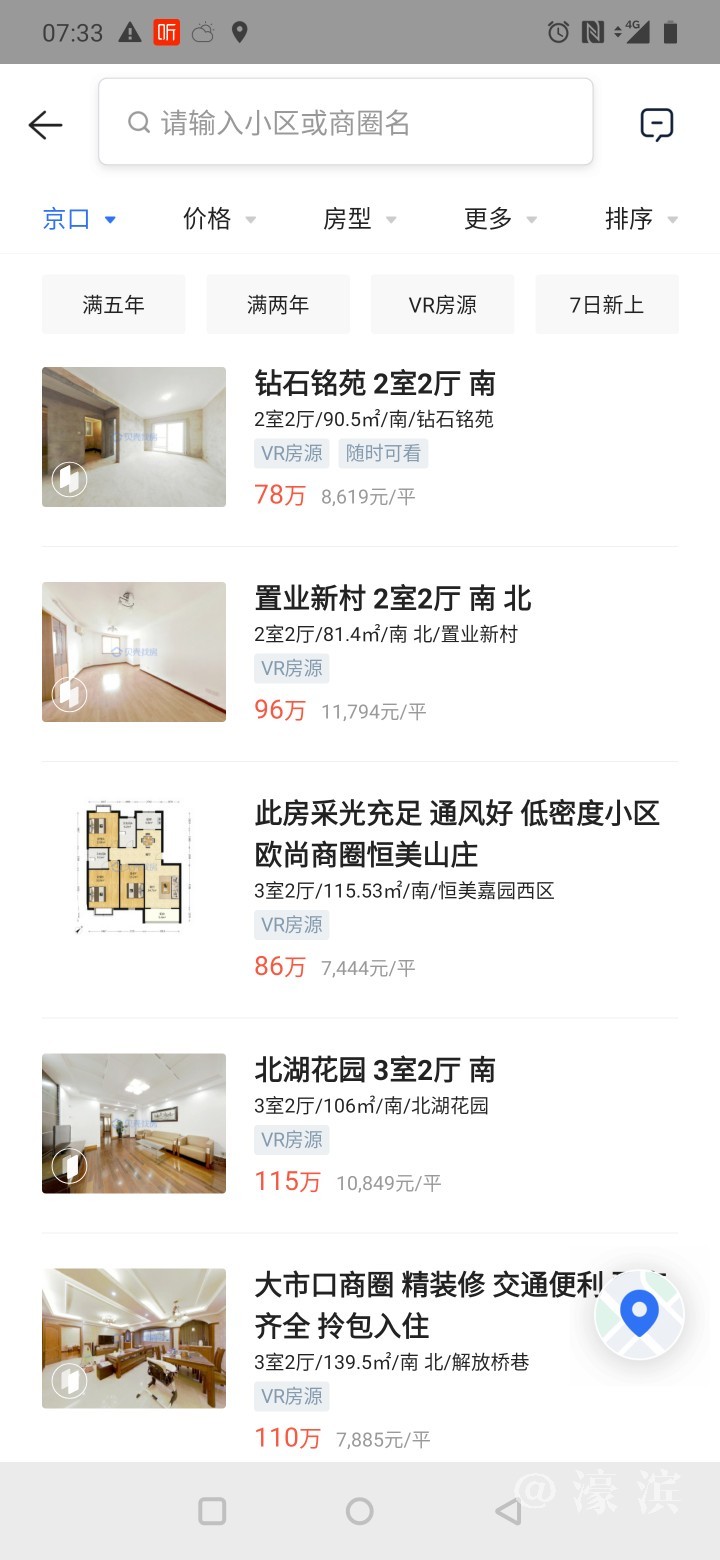The height and width of the screenshot is (1560, 720).
Task: Go back using the top-left arrow
Action: pyautogui.click(x=45, y=125)
